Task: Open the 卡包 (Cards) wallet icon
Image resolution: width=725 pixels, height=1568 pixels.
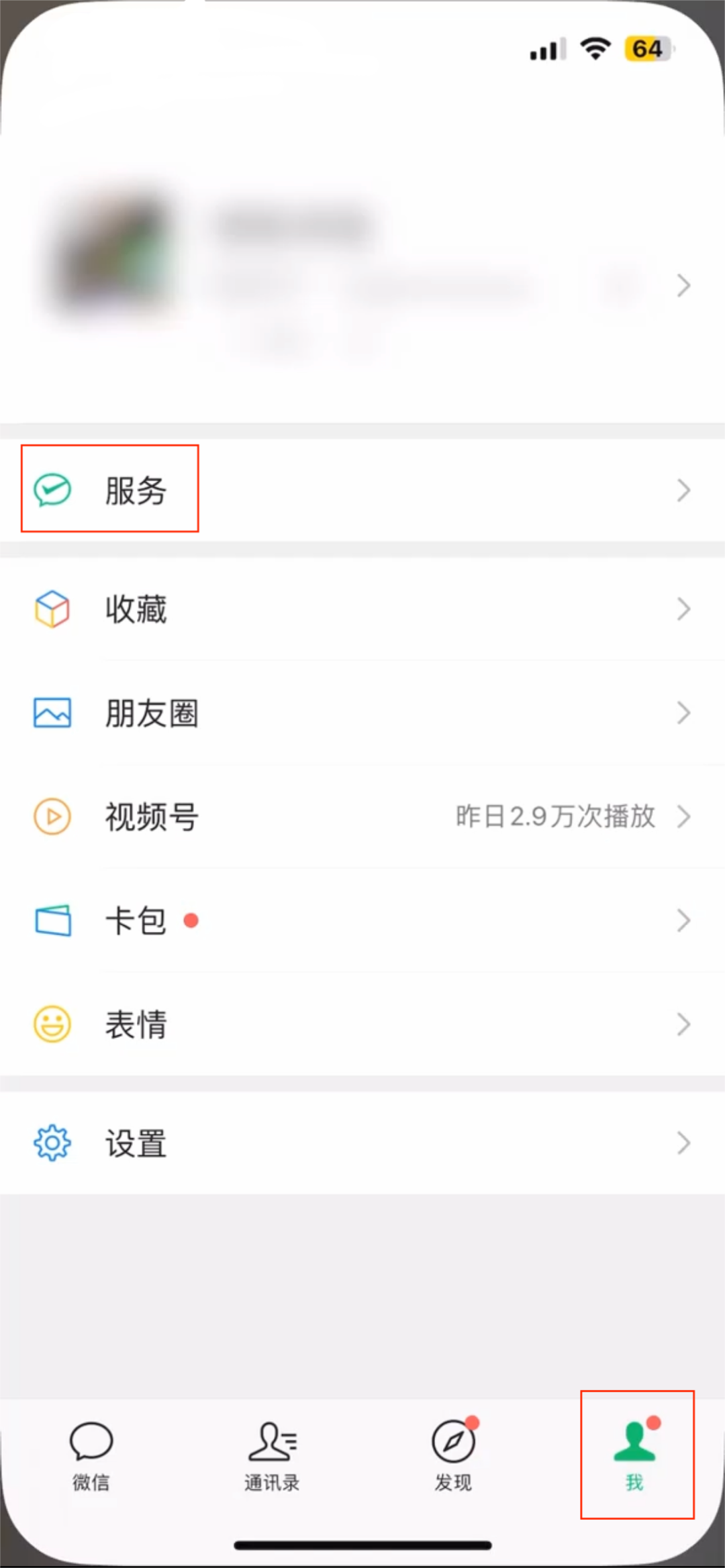Action: pyautogui.click(x=52, y=921)
